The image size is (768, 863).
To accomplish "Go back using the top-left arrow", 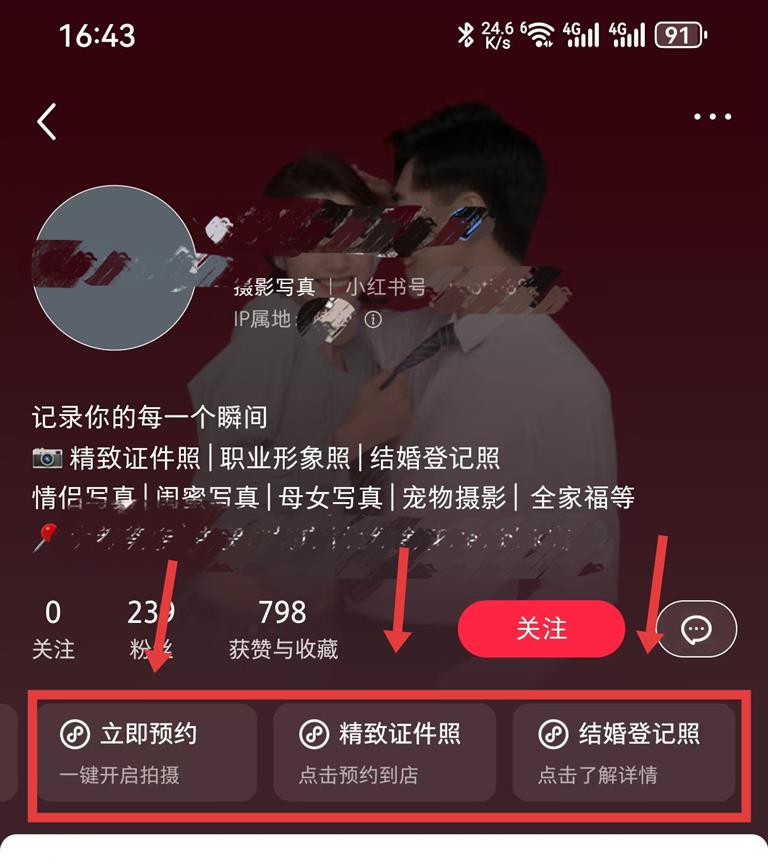I will pos(47,121).
